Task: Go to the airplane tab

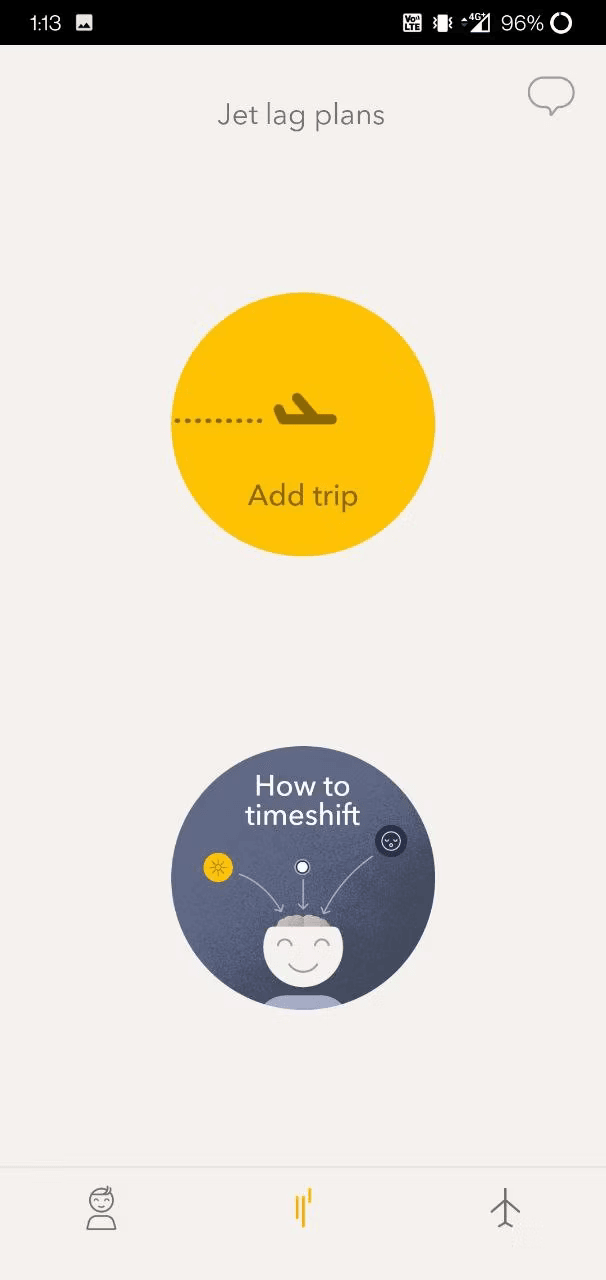Action: (505, 1208)
